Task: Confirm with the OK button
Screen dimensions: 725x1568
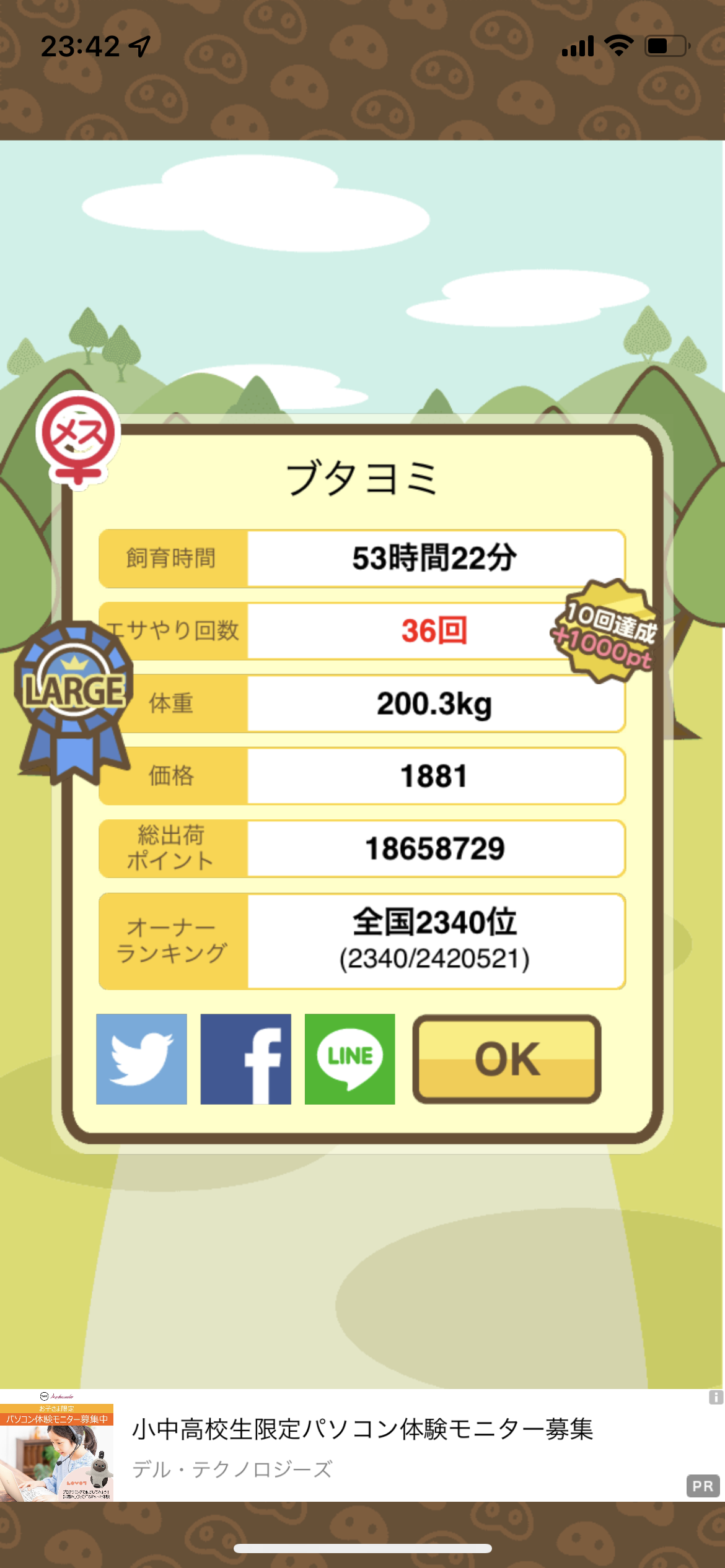Action: pos(507,1059)
